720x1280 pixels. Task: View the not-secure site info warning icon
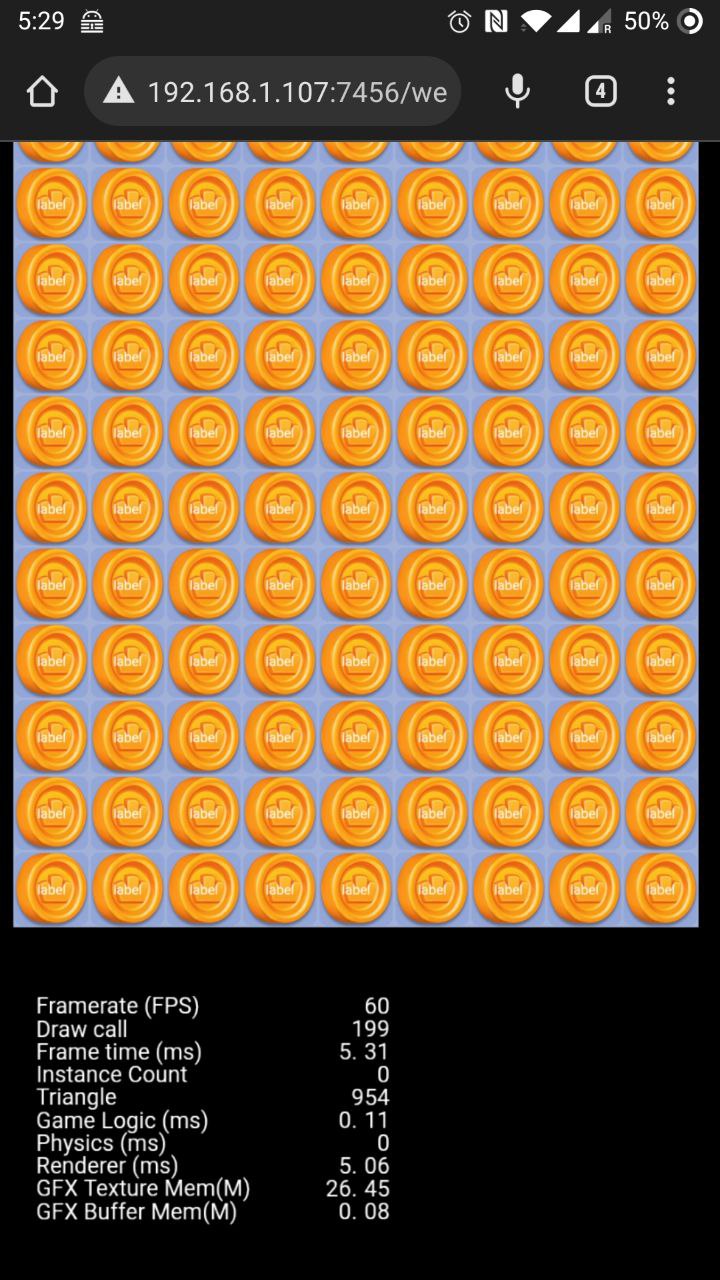click(x=119, y=92)
